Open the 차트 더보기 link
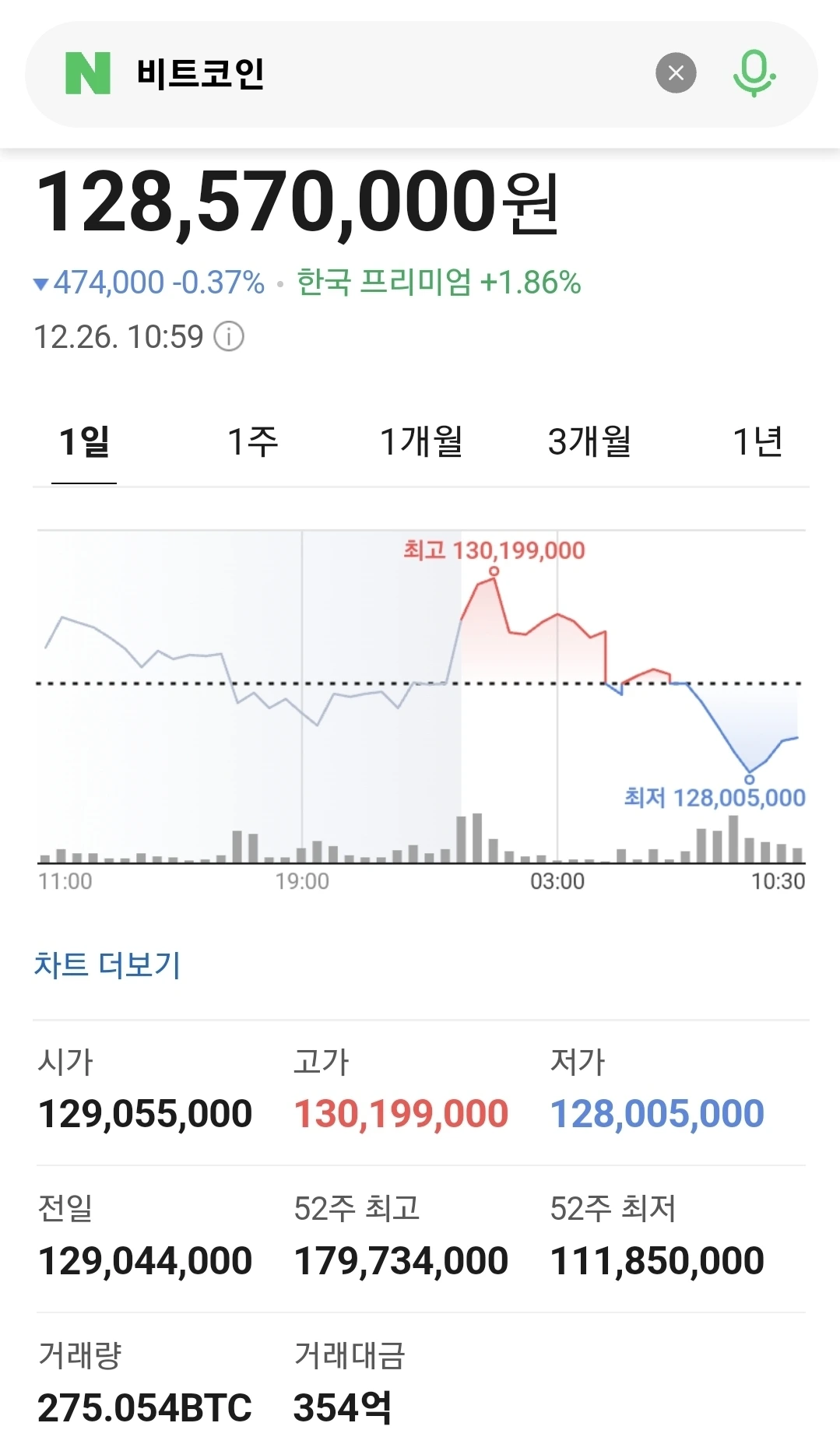 click(x=107, y=965)
